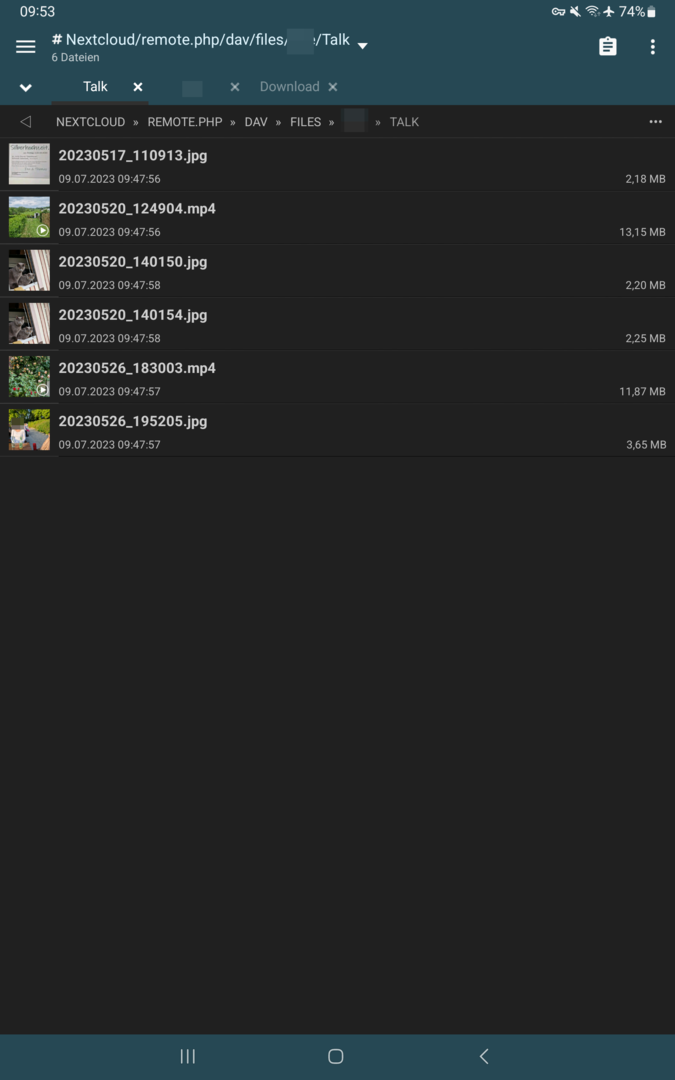Switch to the Download tab
This screenshot has width=675, height=1080.
pyautogui.click(x=289, y=87)
